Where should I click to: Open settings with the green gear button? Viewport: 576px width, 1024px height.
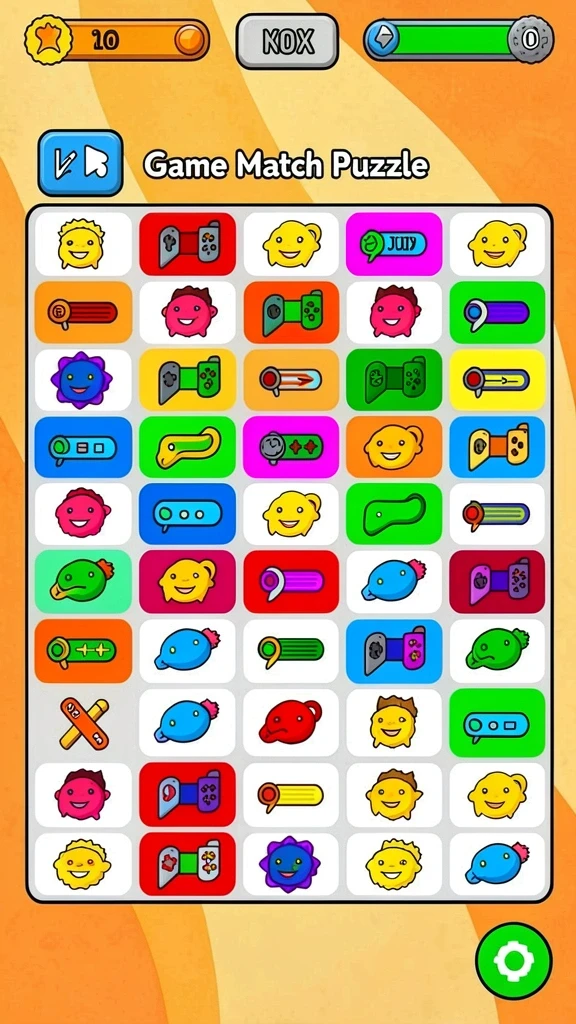[514, 961]
